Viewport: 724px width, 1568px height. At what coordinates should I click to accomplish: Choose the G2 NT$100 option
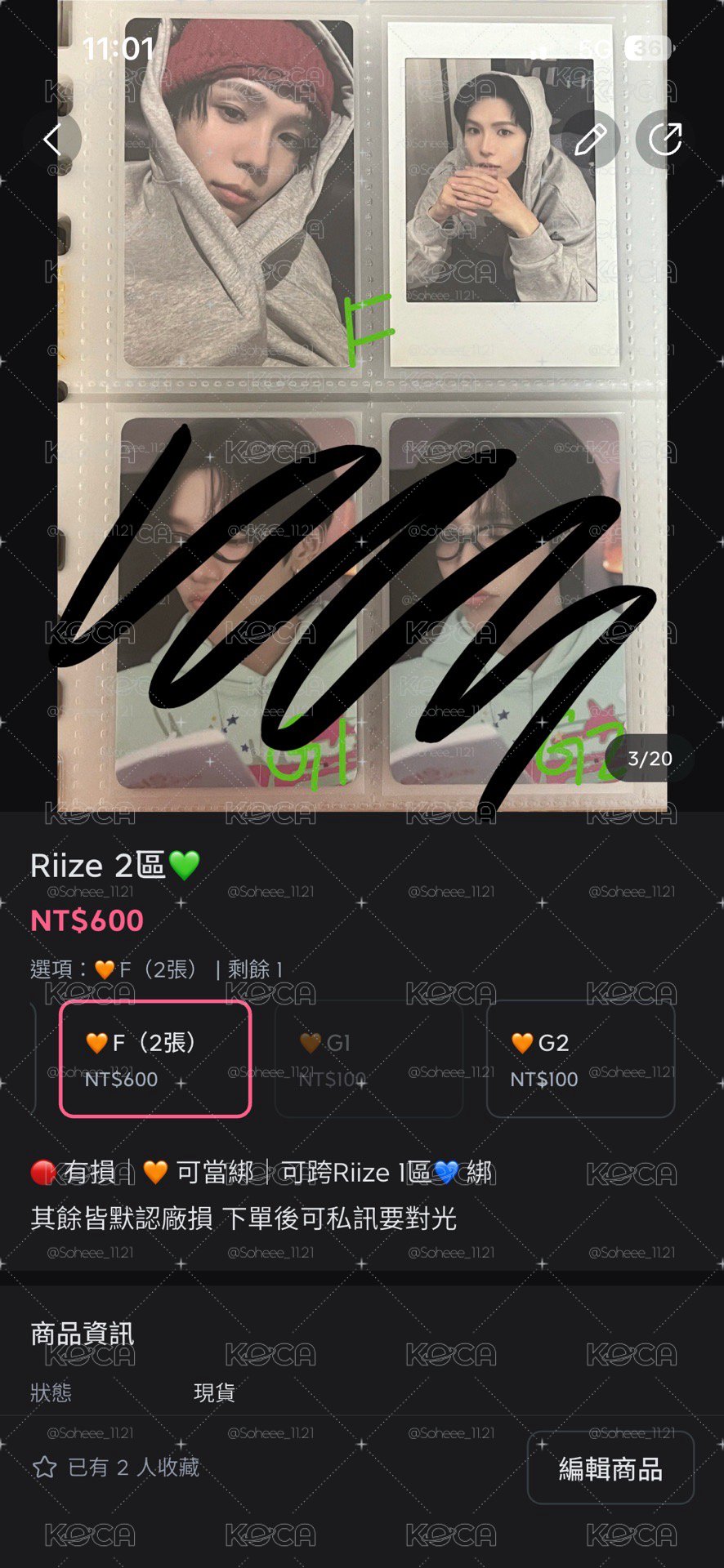580,1059
